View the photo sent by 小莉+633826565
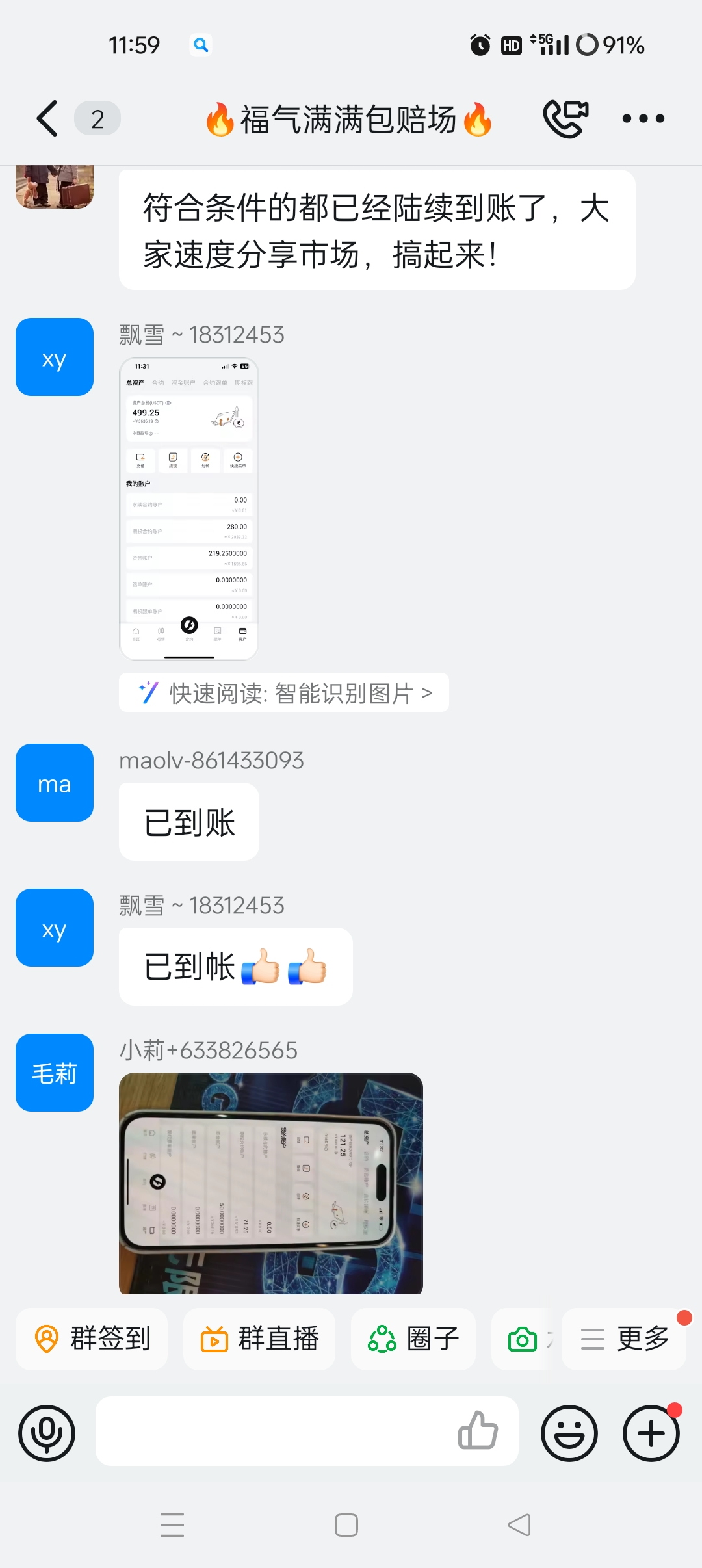Image resolution: width=702 pixels, height=1568 pixels. click(271, 1183)
